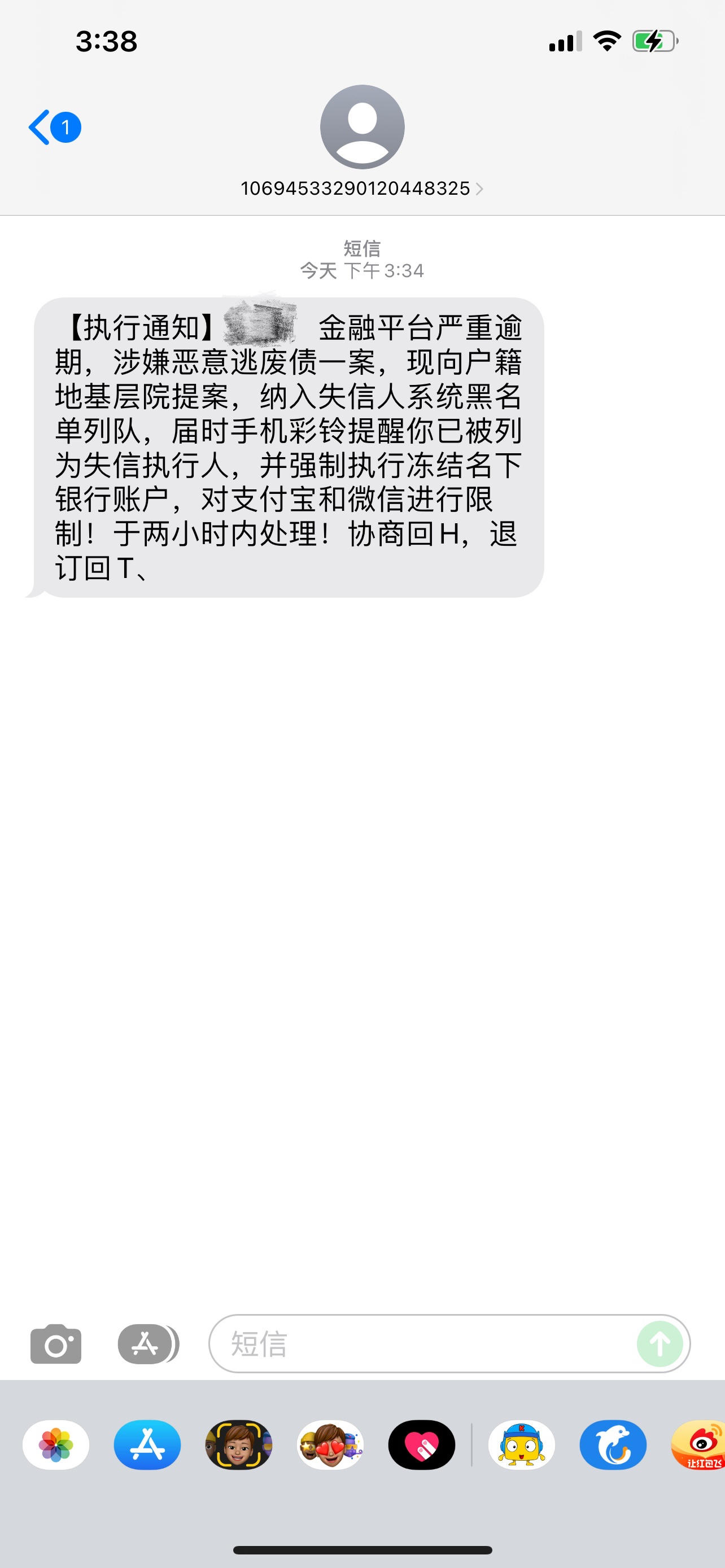725x1568 pixels.
Task: Open details by tapping the phone number 10694533290120448325
Action: tap(355, 189)
